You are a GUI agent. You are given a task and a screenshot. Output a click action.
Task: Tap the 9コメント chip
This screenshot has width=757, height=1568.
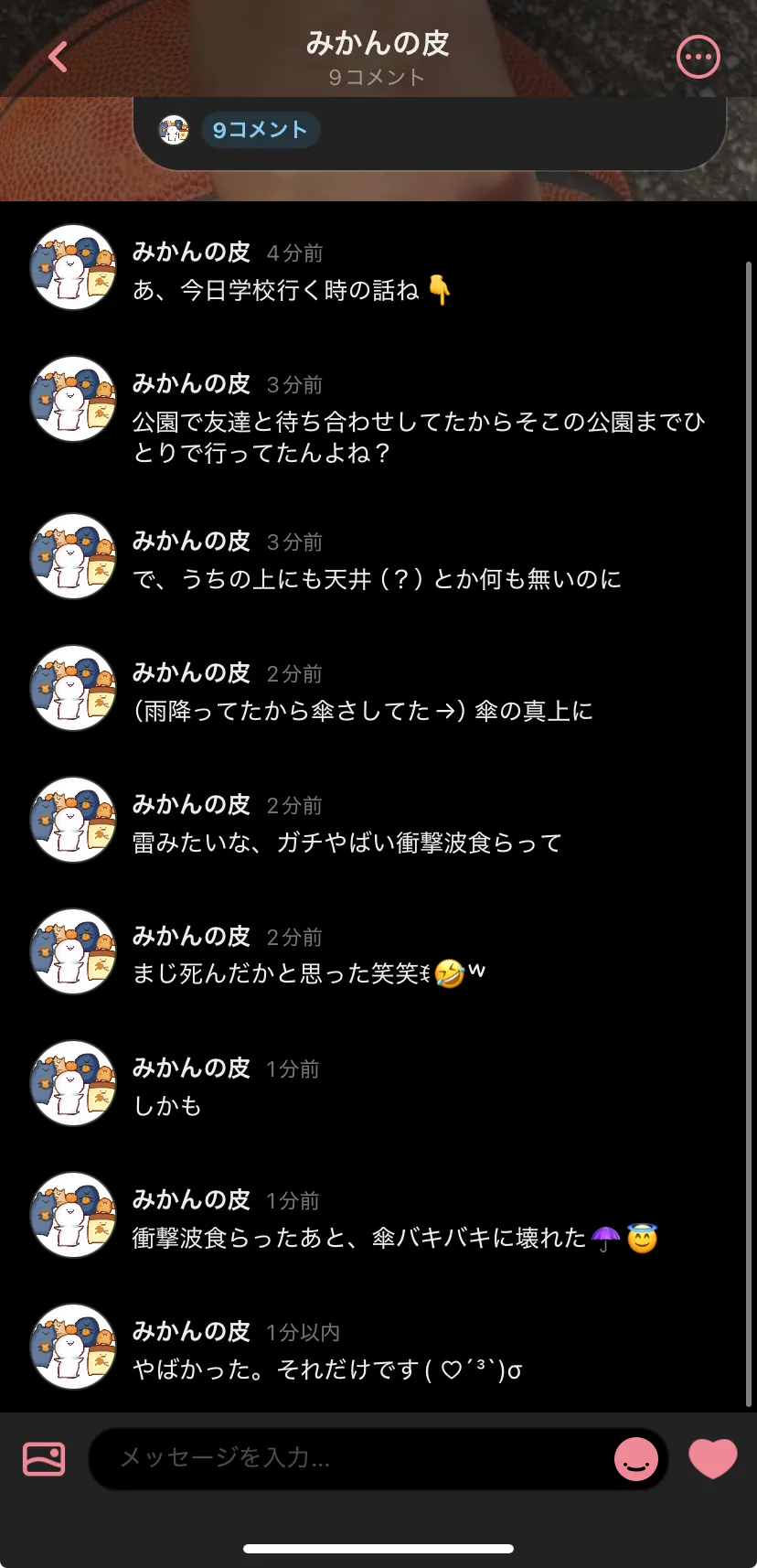[260, 130]
